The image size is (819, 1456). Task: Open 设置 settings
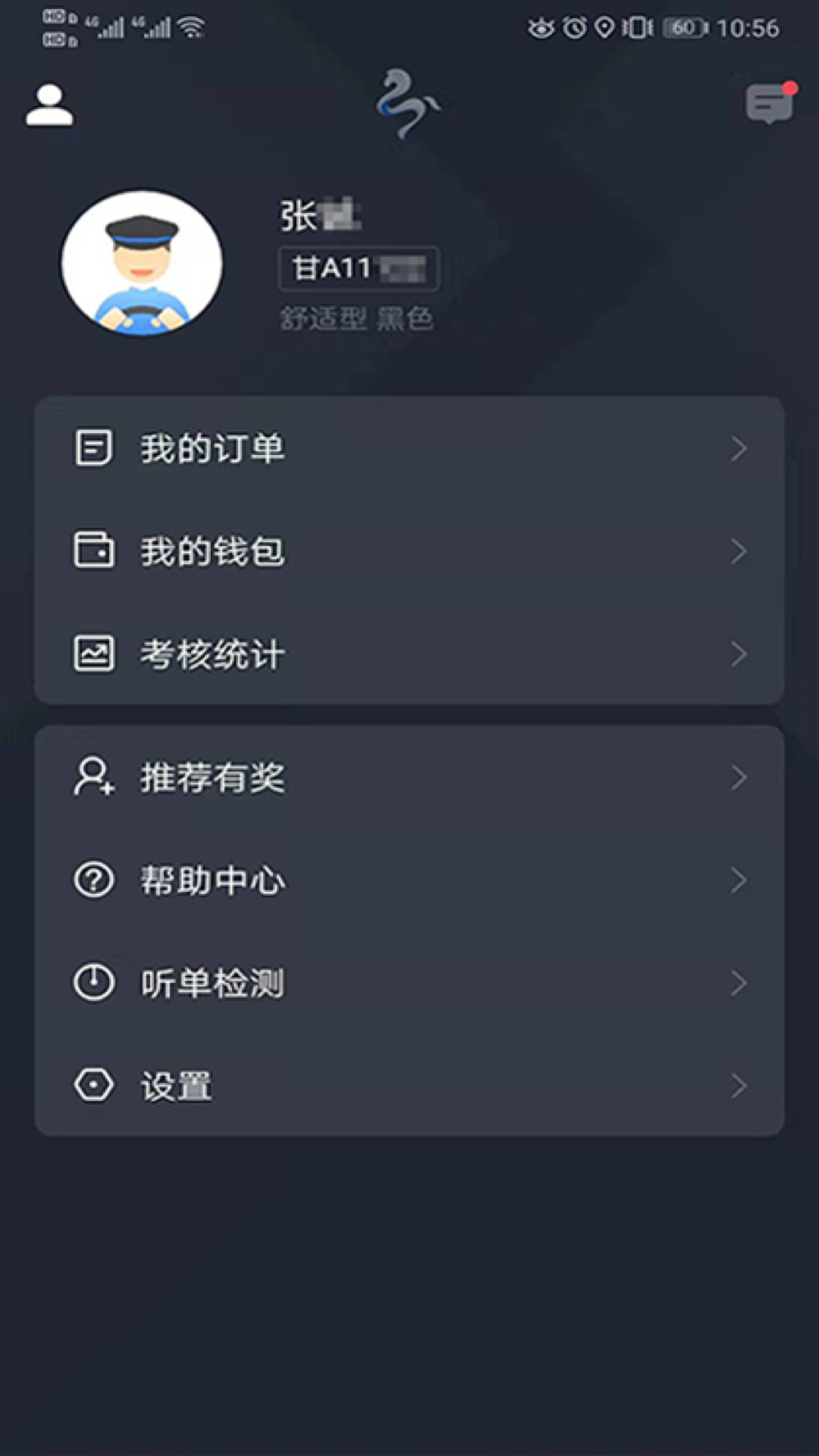[x=409, y=1086]
